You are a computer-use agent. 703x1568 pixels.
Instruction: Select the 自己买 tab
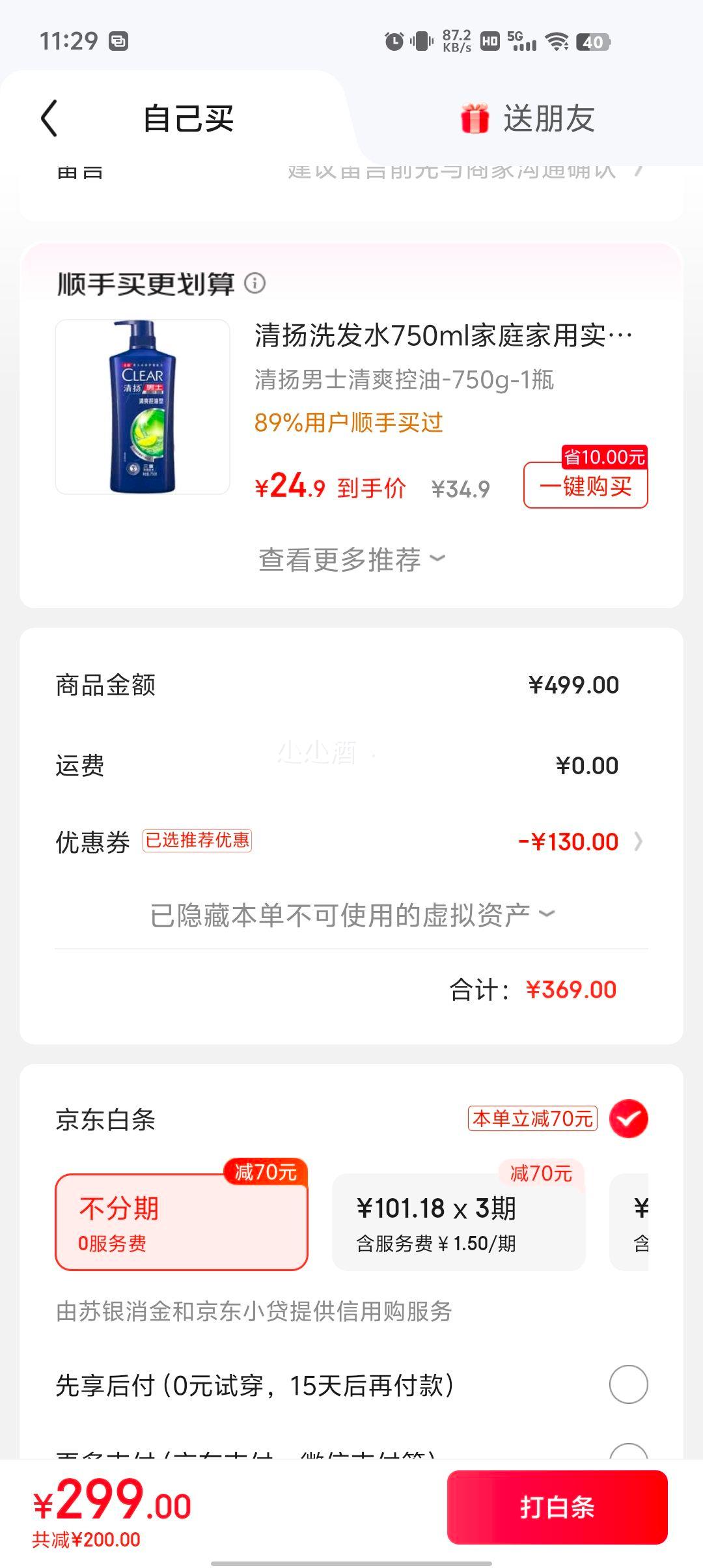coord(188,119)
